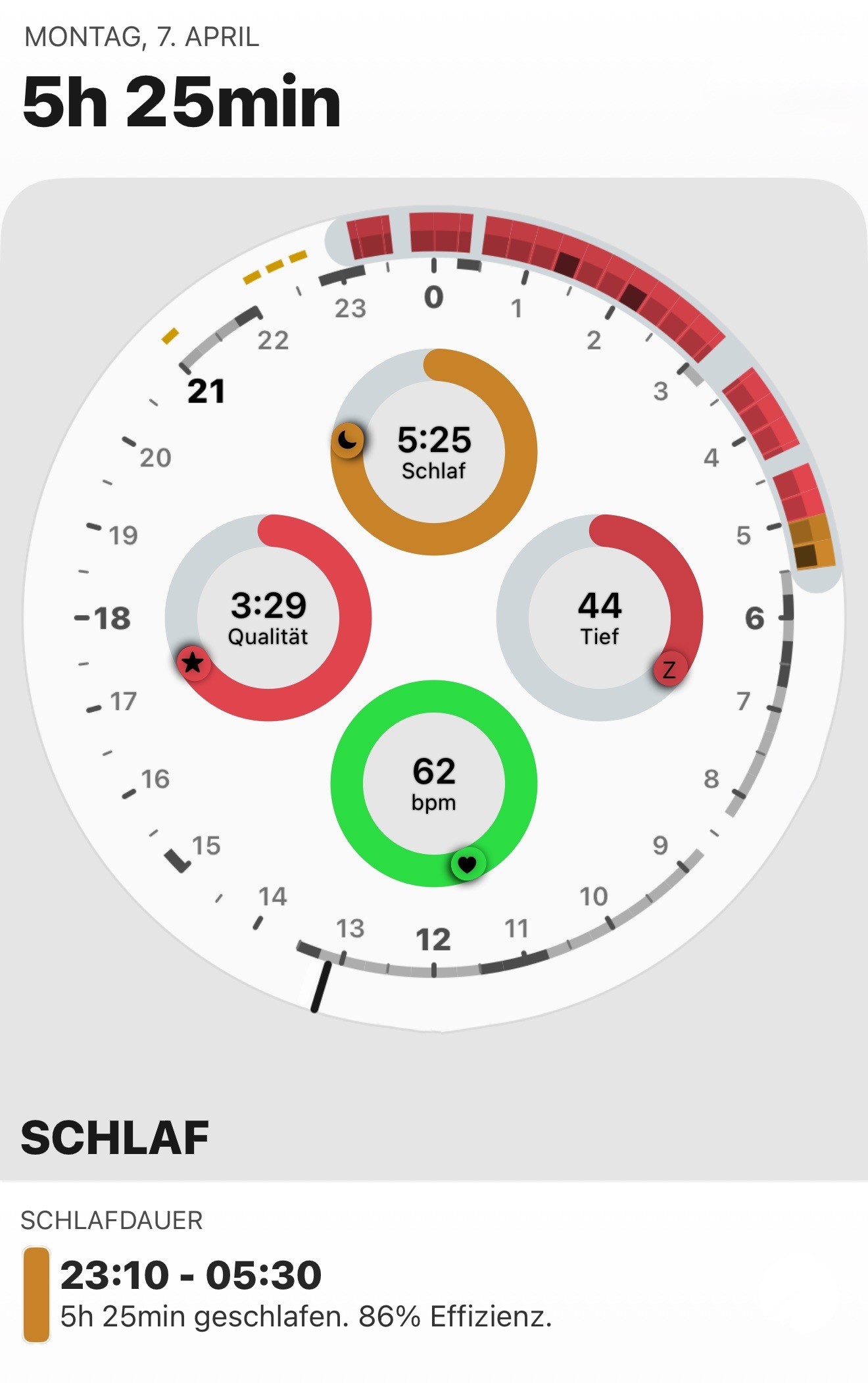
Task: Tap the 44 Tief deep sleep ring
Action: click(x=600, y=618)
